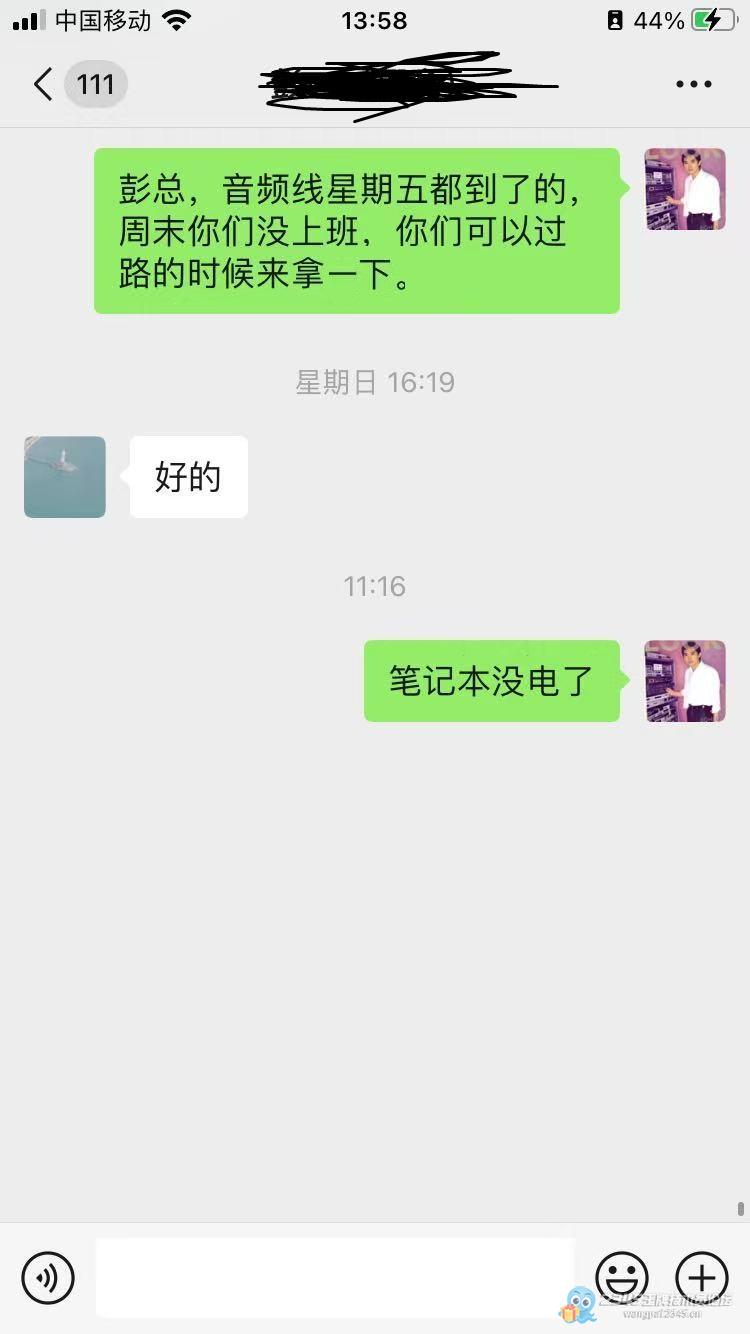Open your own avatar beside the green message
Viewport: 750px width, 1334px height.
(684, 188)
